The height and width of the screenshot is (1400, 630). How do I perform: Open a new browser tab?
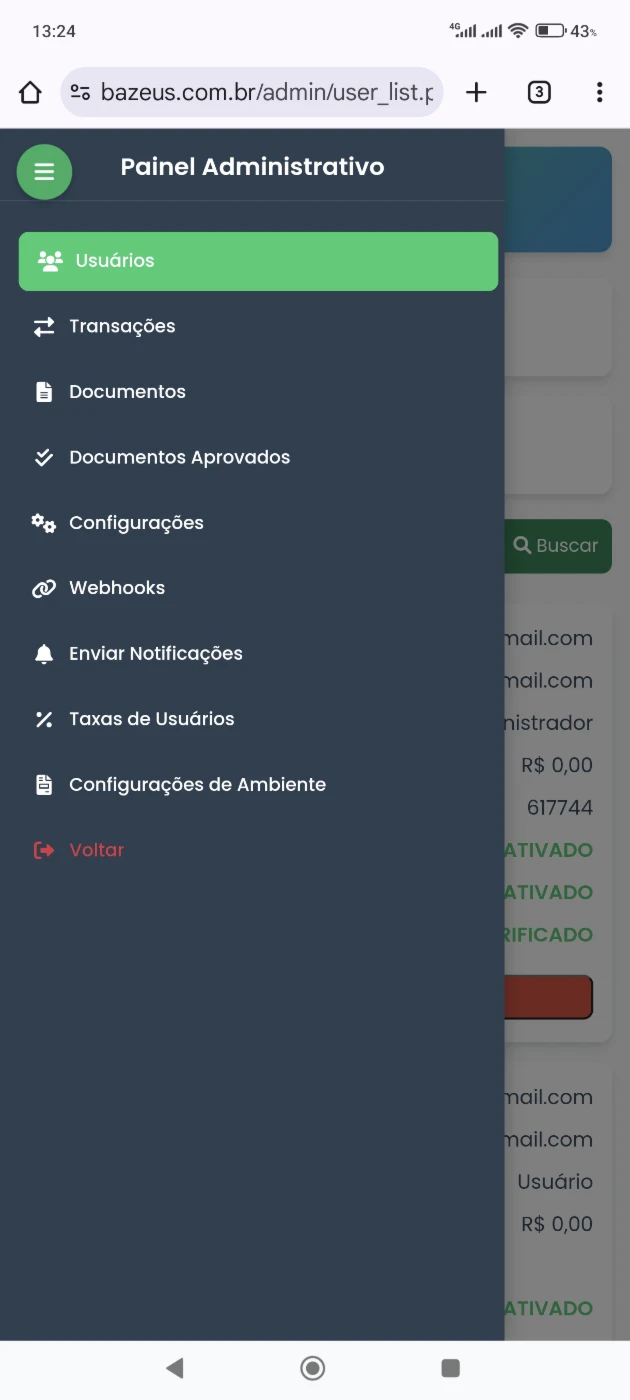tap(477, 93)
